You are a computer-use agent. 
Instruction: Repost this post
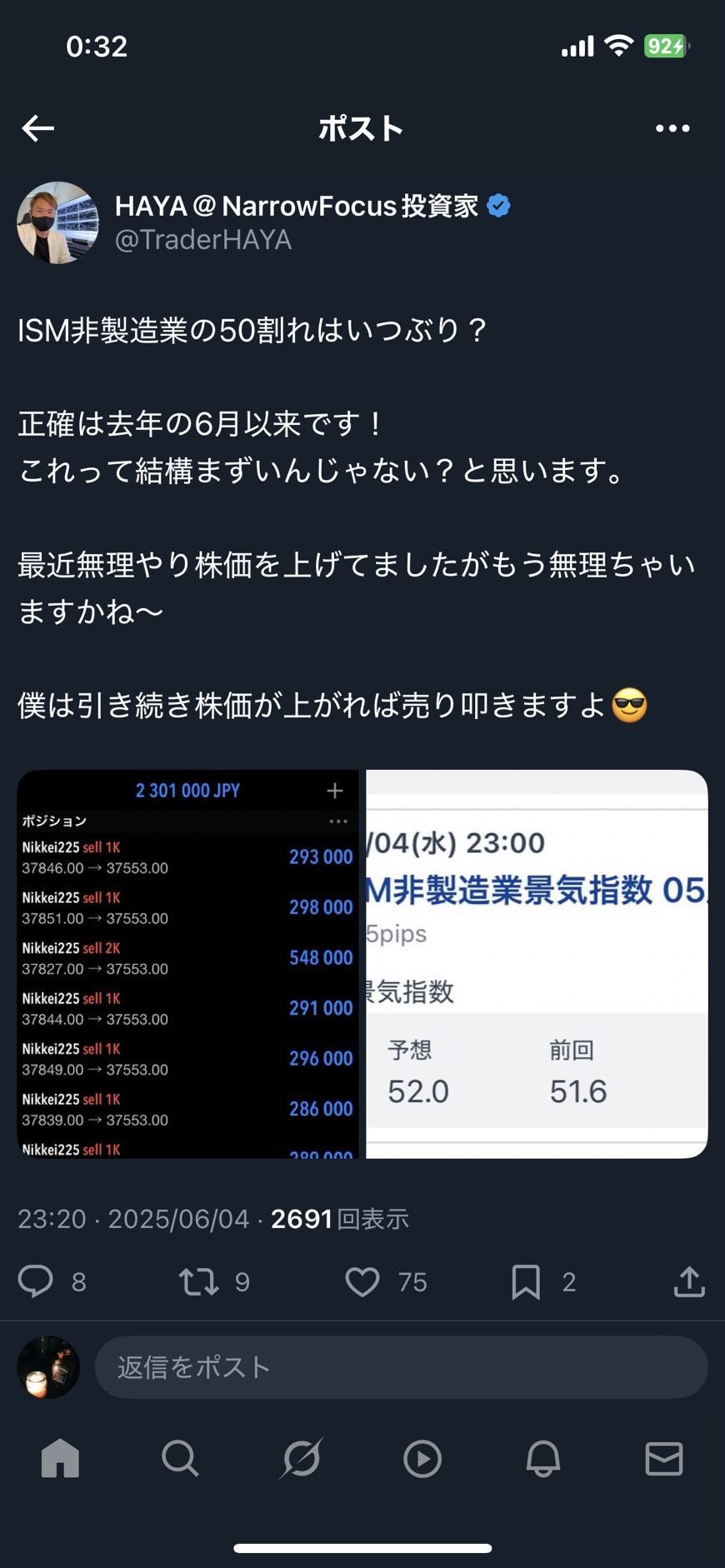coord(199,1281)
